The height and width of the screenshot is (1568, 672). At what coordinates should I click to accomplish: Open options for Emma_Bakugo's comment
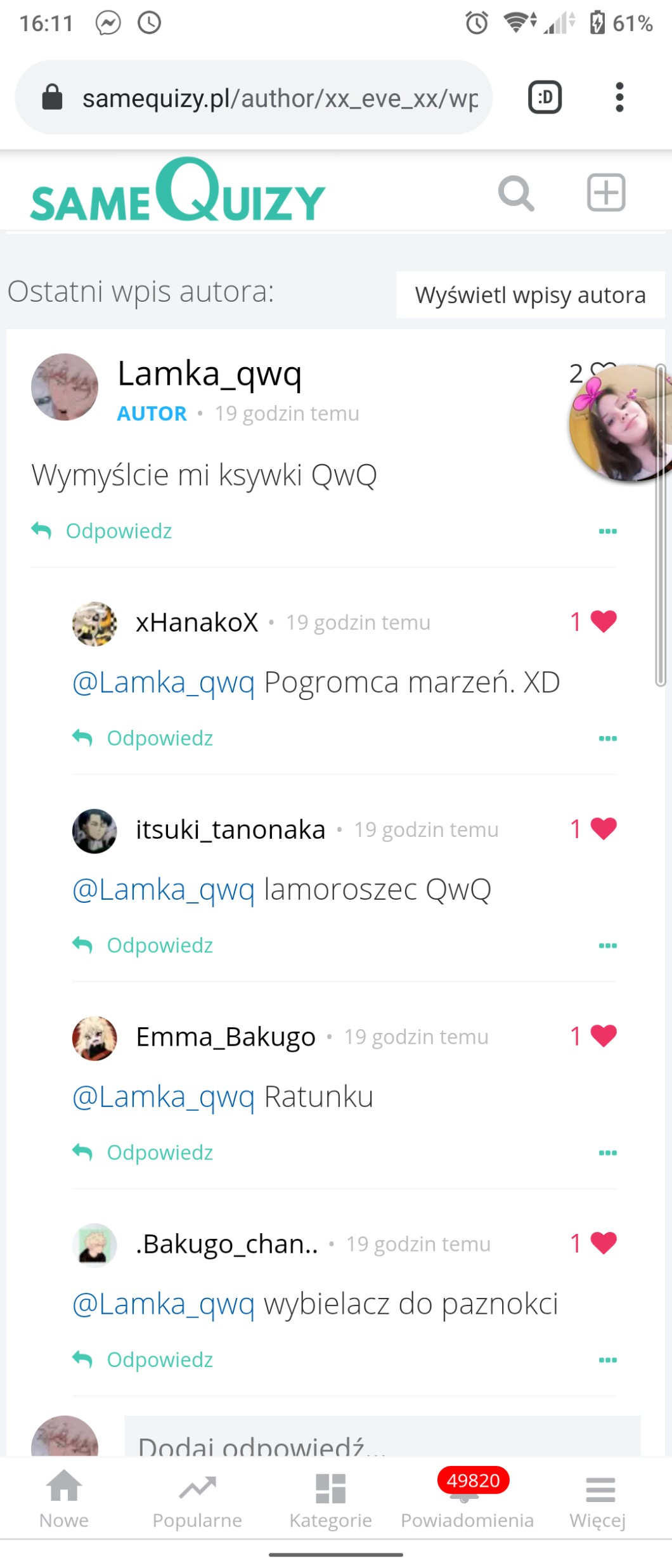[607, 1153]
